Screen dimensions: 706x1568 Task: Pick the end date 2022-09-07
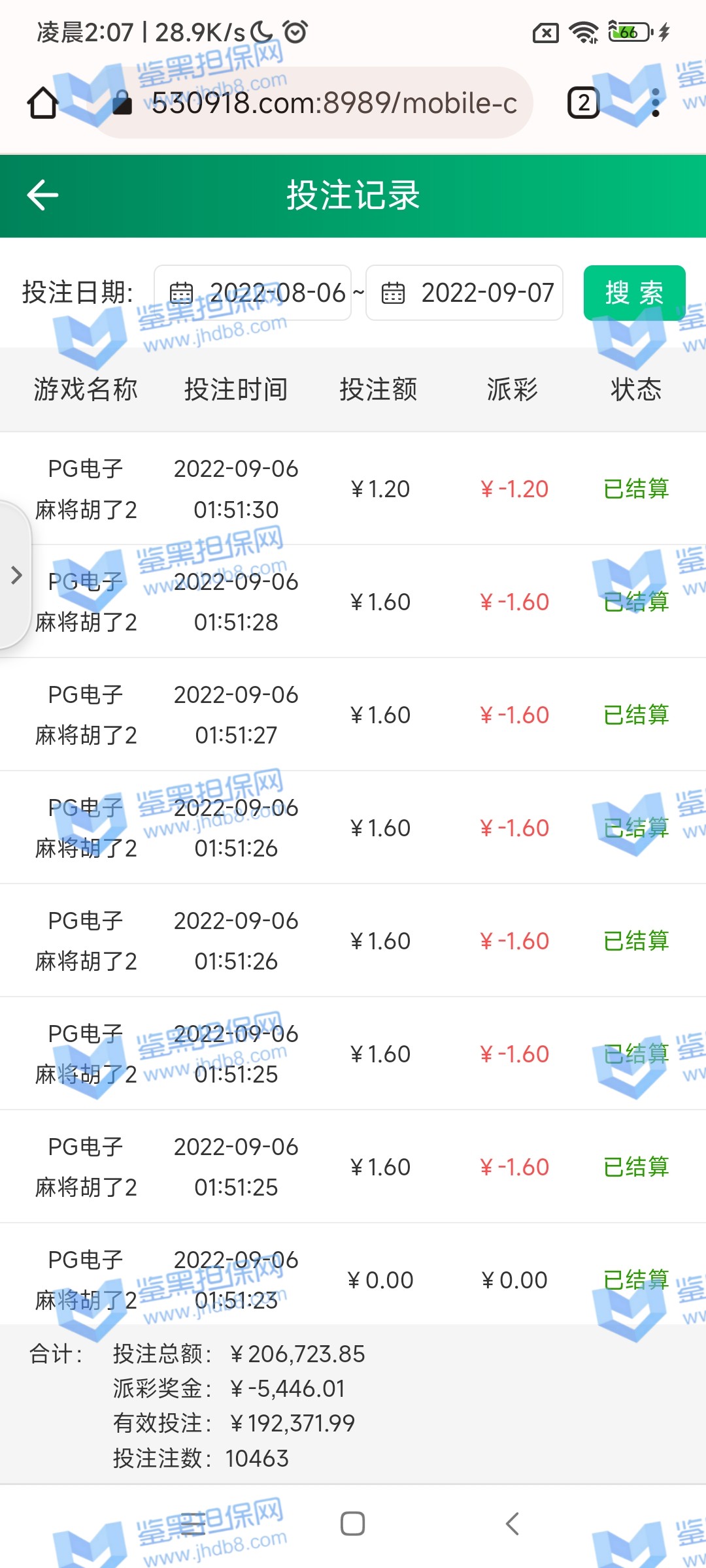coord(465,293)
